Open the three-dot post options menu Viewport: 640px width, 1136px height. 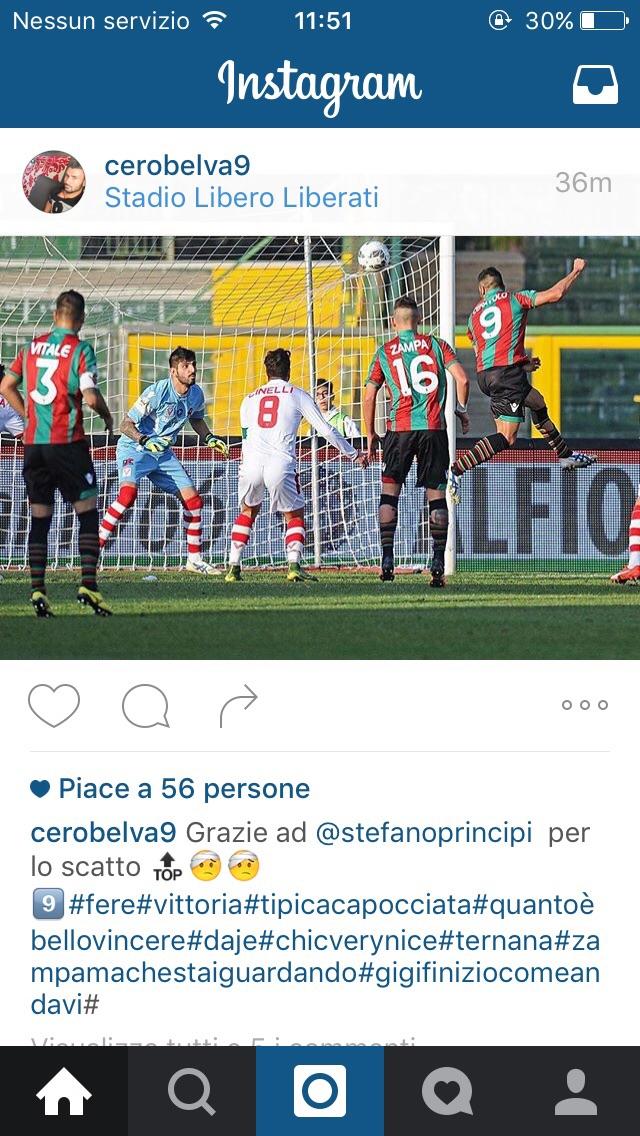(585, 705)
